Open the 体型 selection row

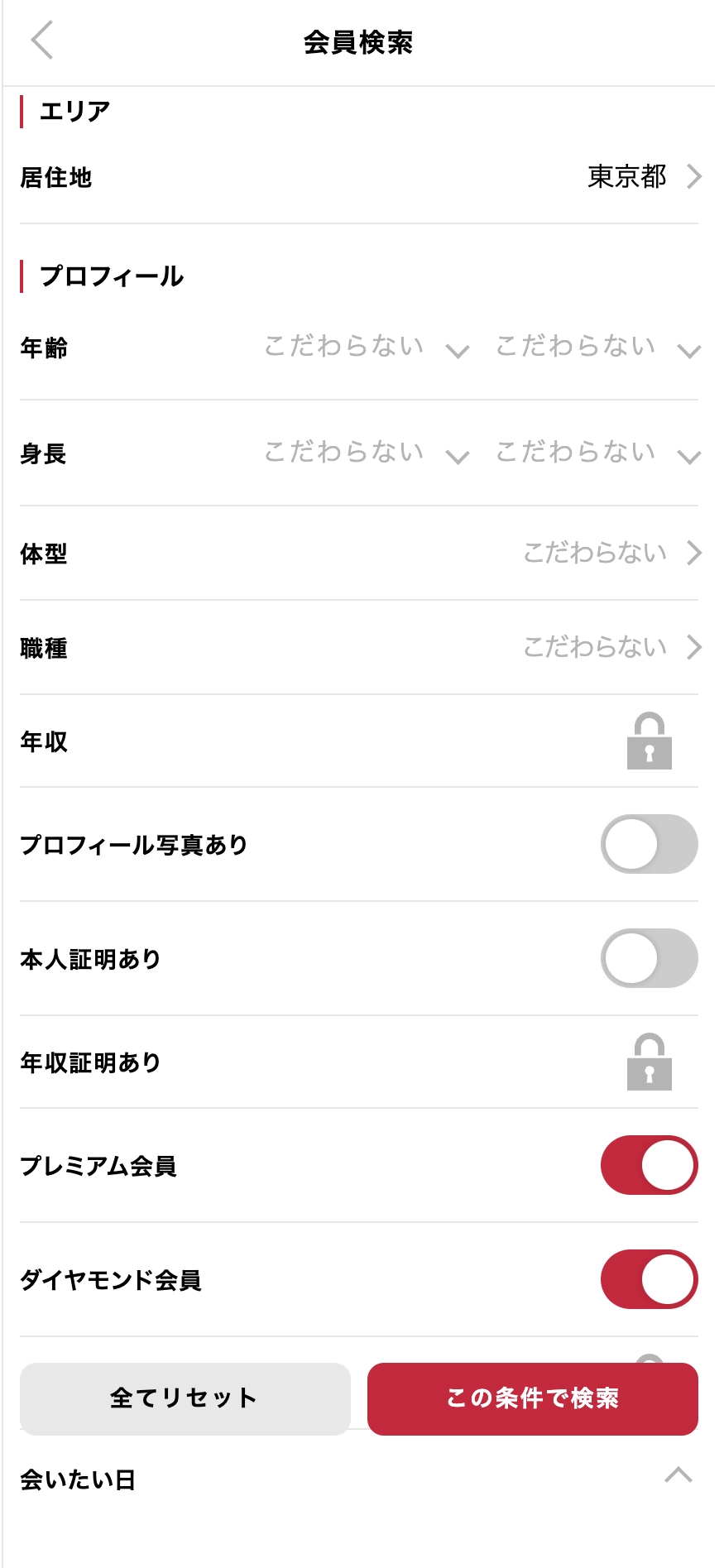(359, 553)
